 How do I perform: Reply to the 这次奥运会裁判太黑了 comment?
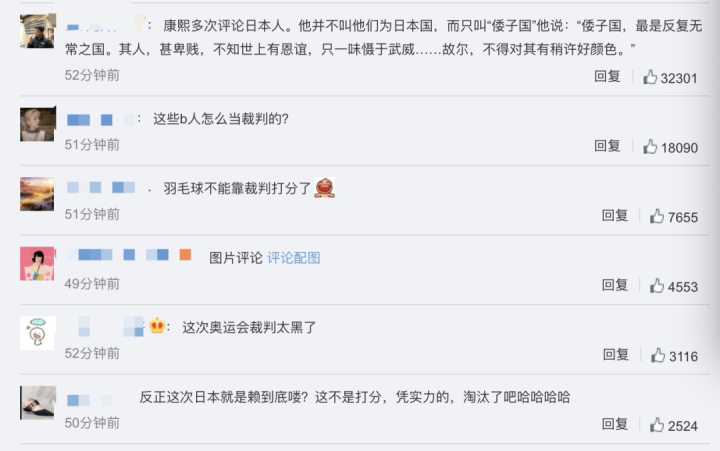tap(615, 355)
